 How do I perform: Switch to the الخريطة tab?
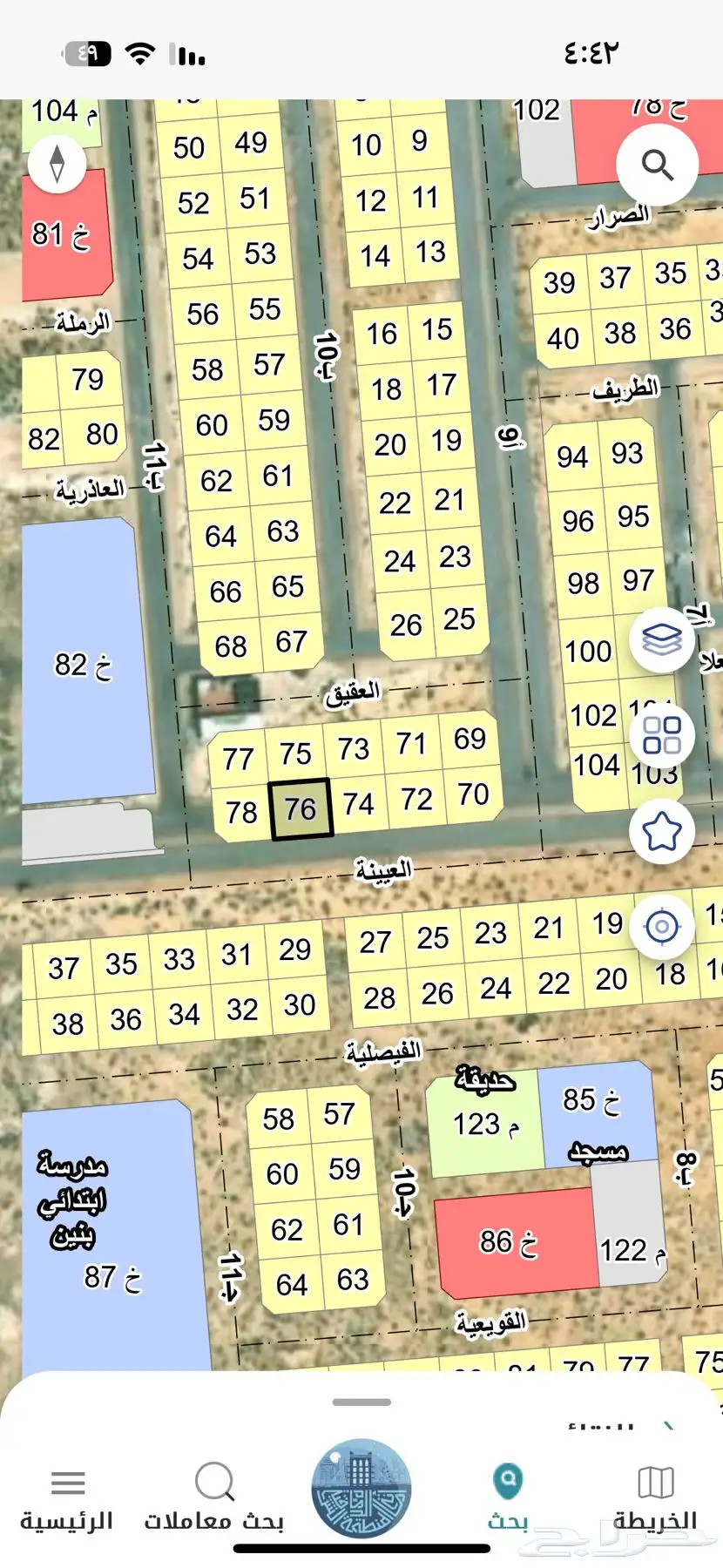[655, 1498]
